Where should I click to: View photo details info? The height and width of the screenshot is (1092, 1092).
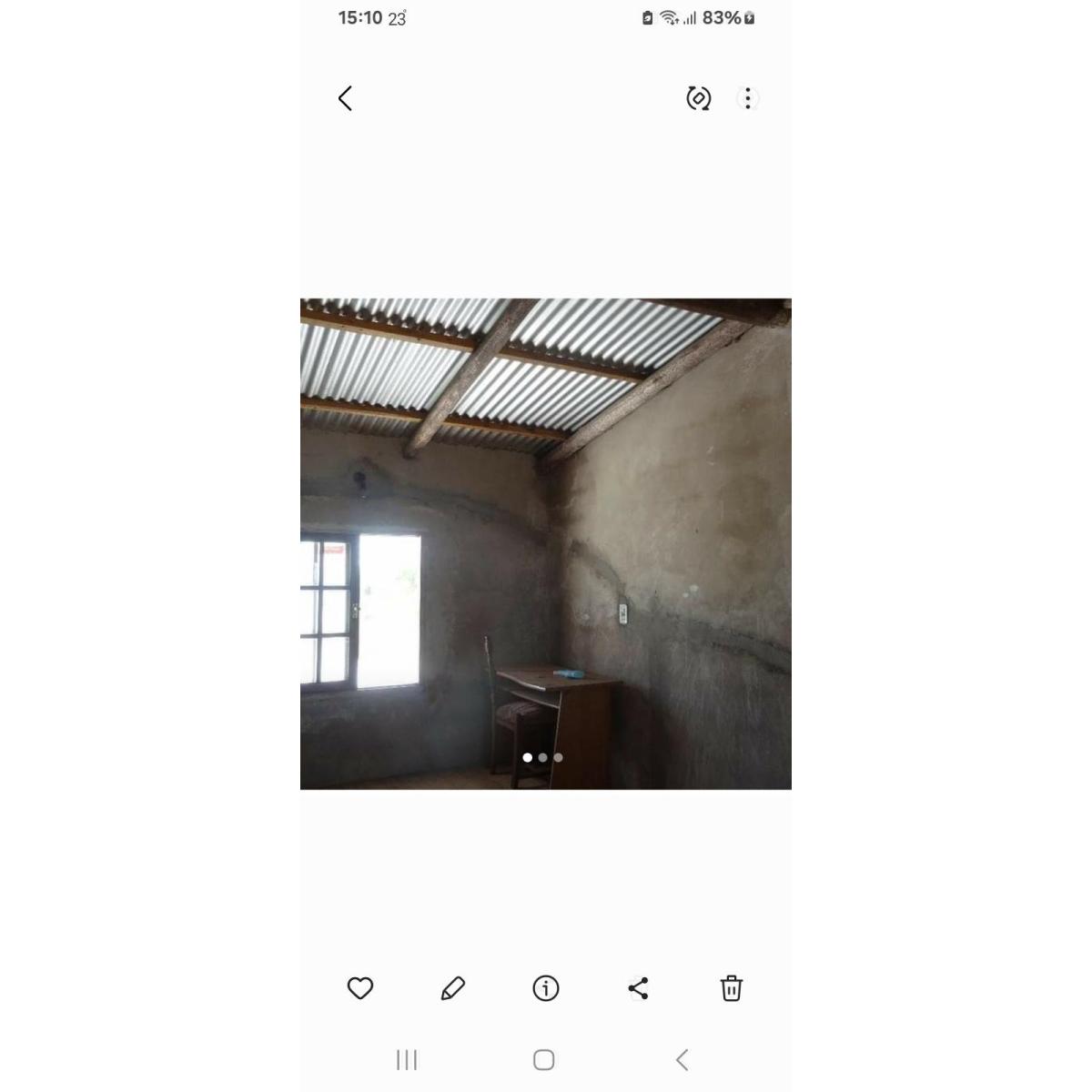click(x=546, y=988)
